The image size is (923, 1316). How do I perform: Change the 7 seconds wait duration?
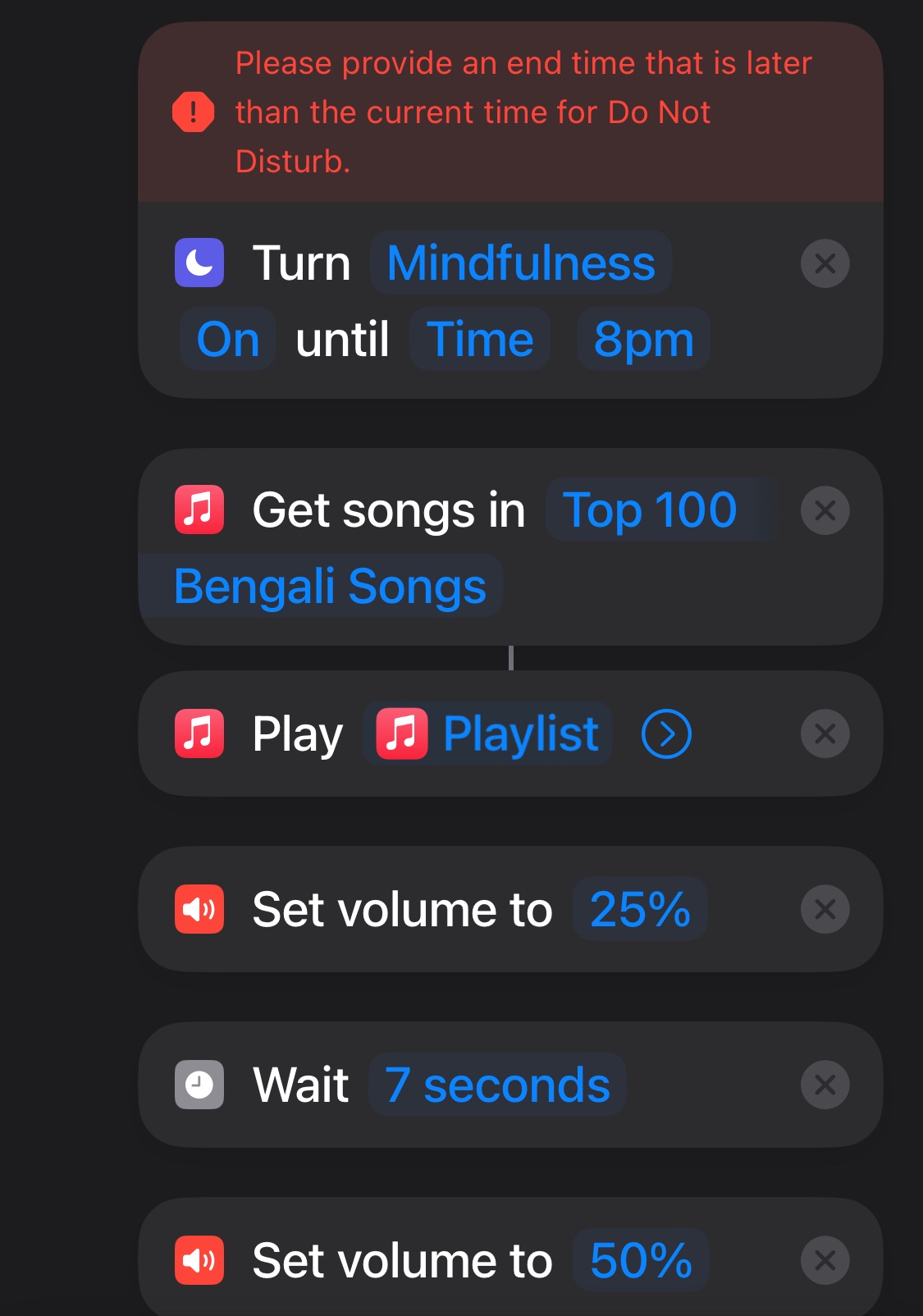click(x=497, y=1085)
